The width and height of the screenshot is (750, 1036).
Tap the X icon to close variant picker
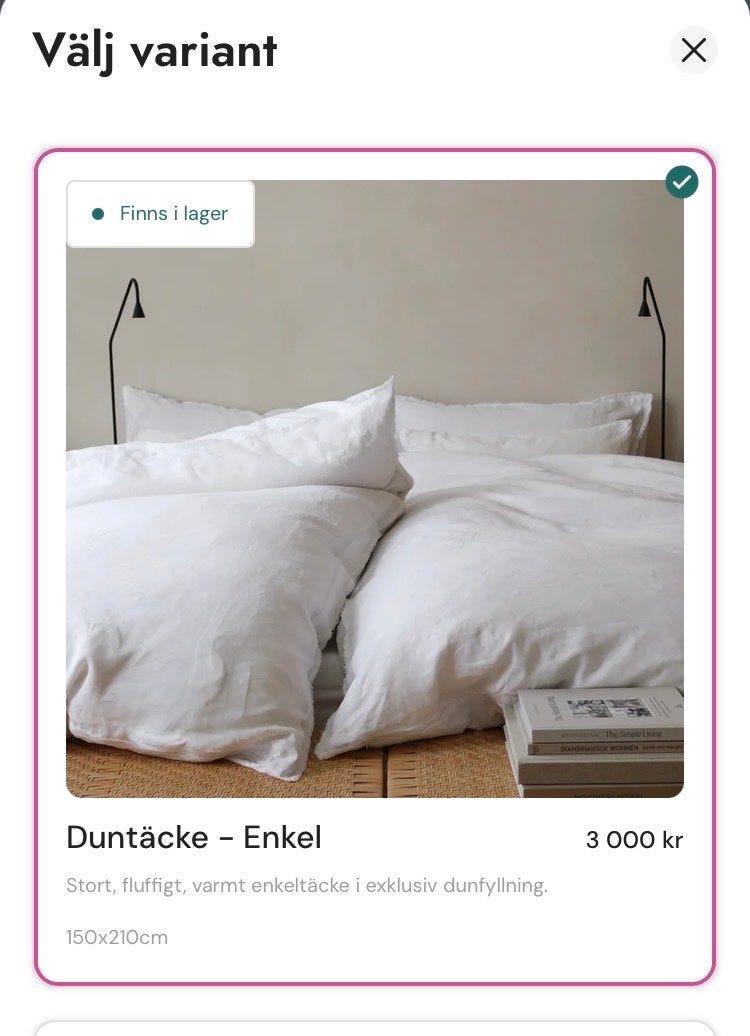click(693, 52)
